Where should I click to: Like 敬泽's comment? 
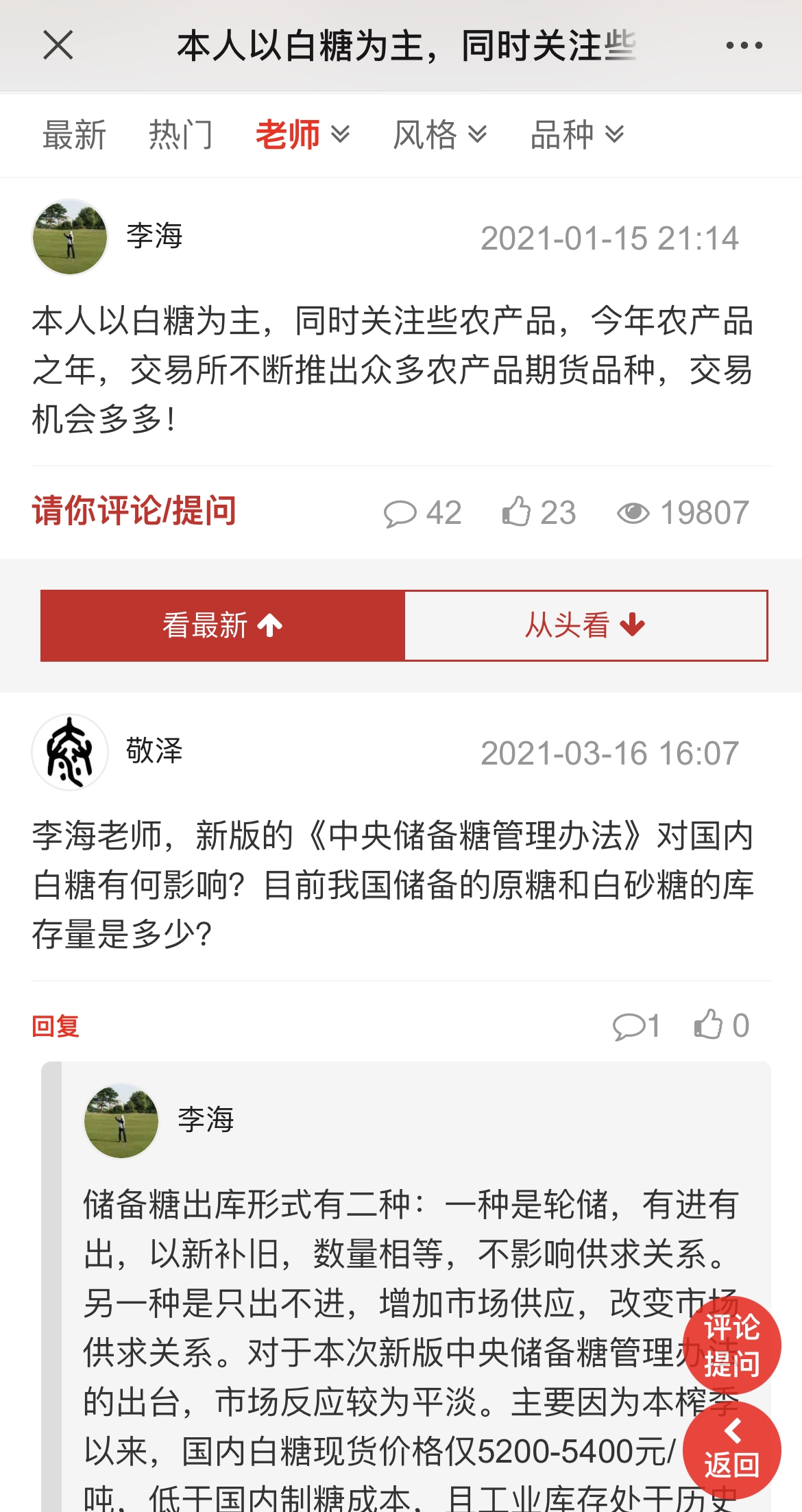[721, 1026]
